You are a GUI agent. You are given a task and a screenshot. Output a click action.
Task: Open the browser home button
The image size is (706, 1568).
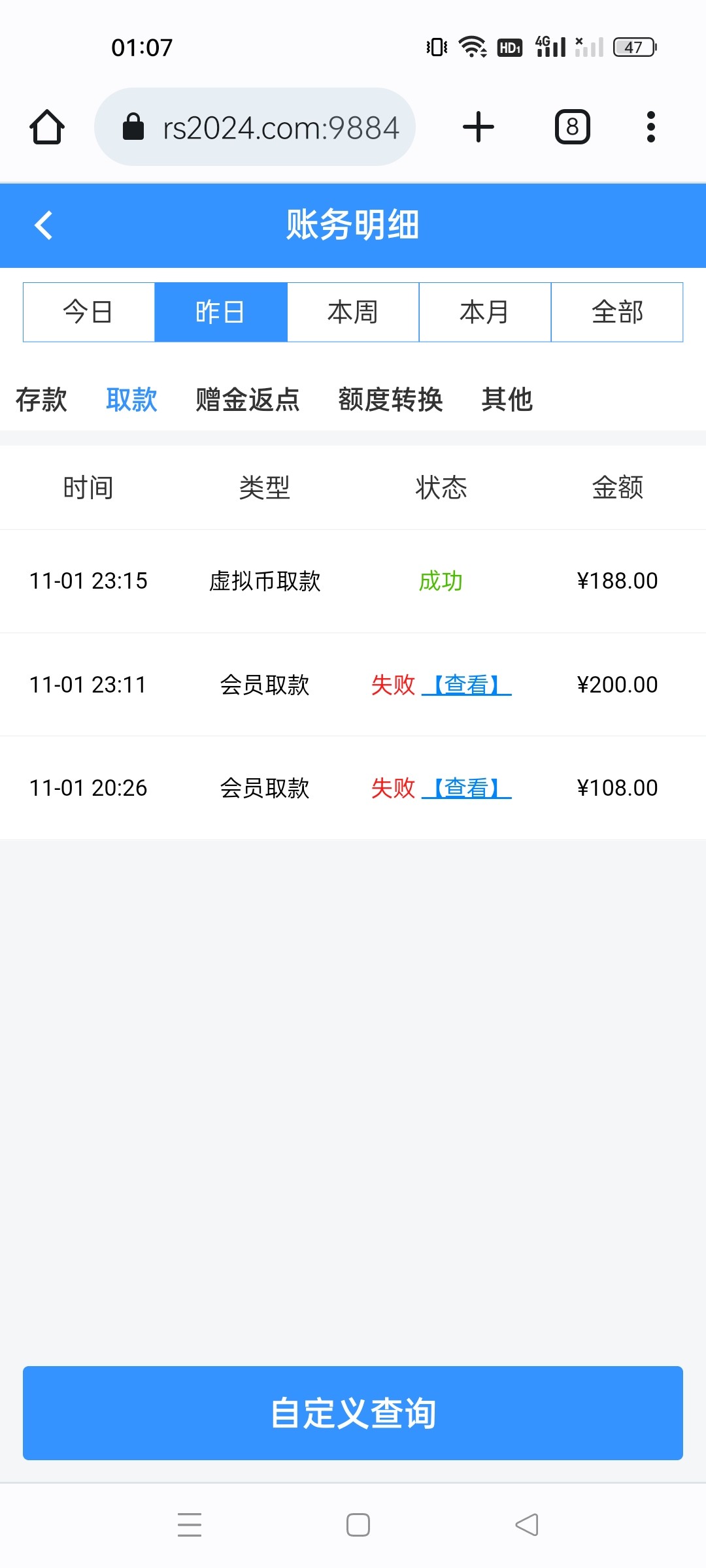(47, 127)
